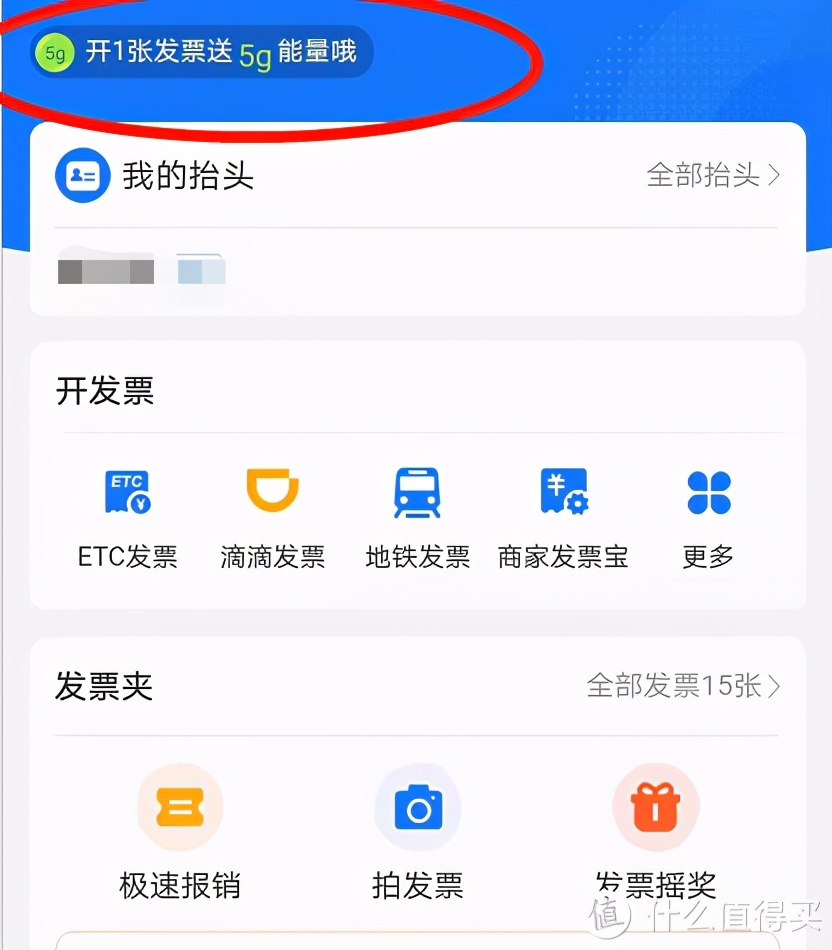The width and height of the screenshot is (832, 950).
Task: Select the second blue header thumbnail
Action: click(x=200, y=270)
